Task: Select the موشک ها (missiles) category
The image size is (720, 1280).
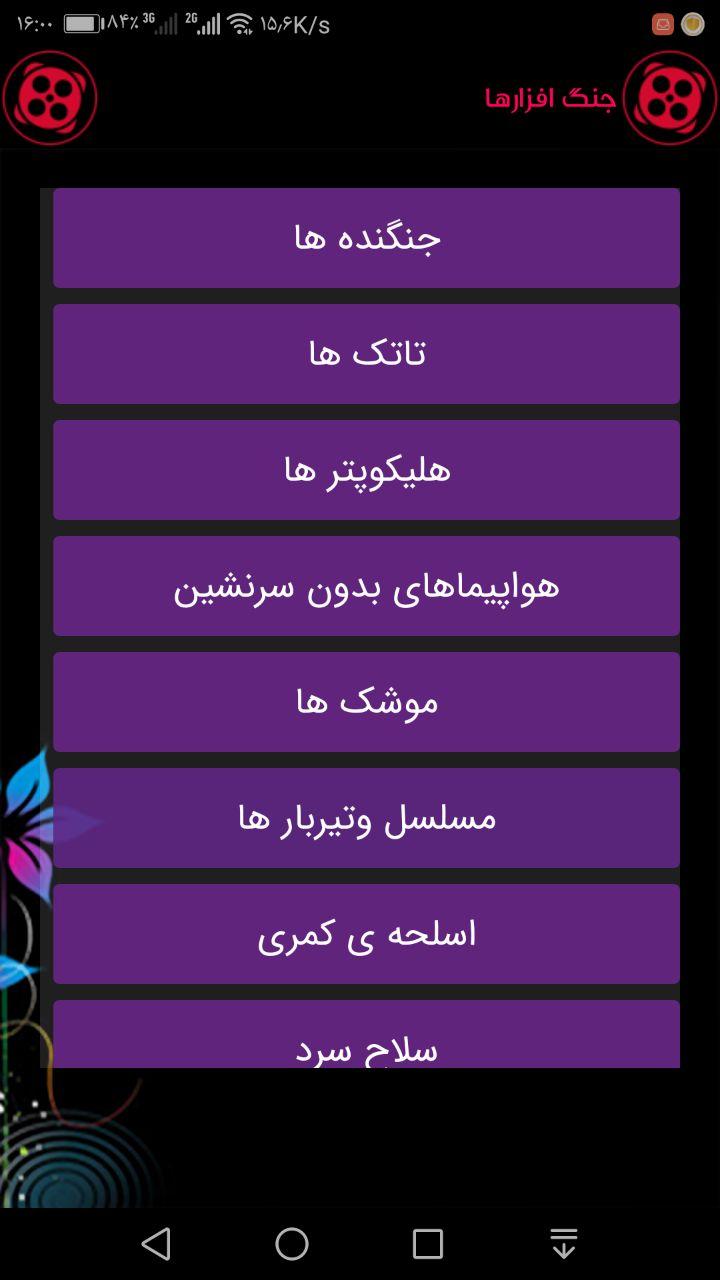Action: pyautogui.click(x=366, y=701)
